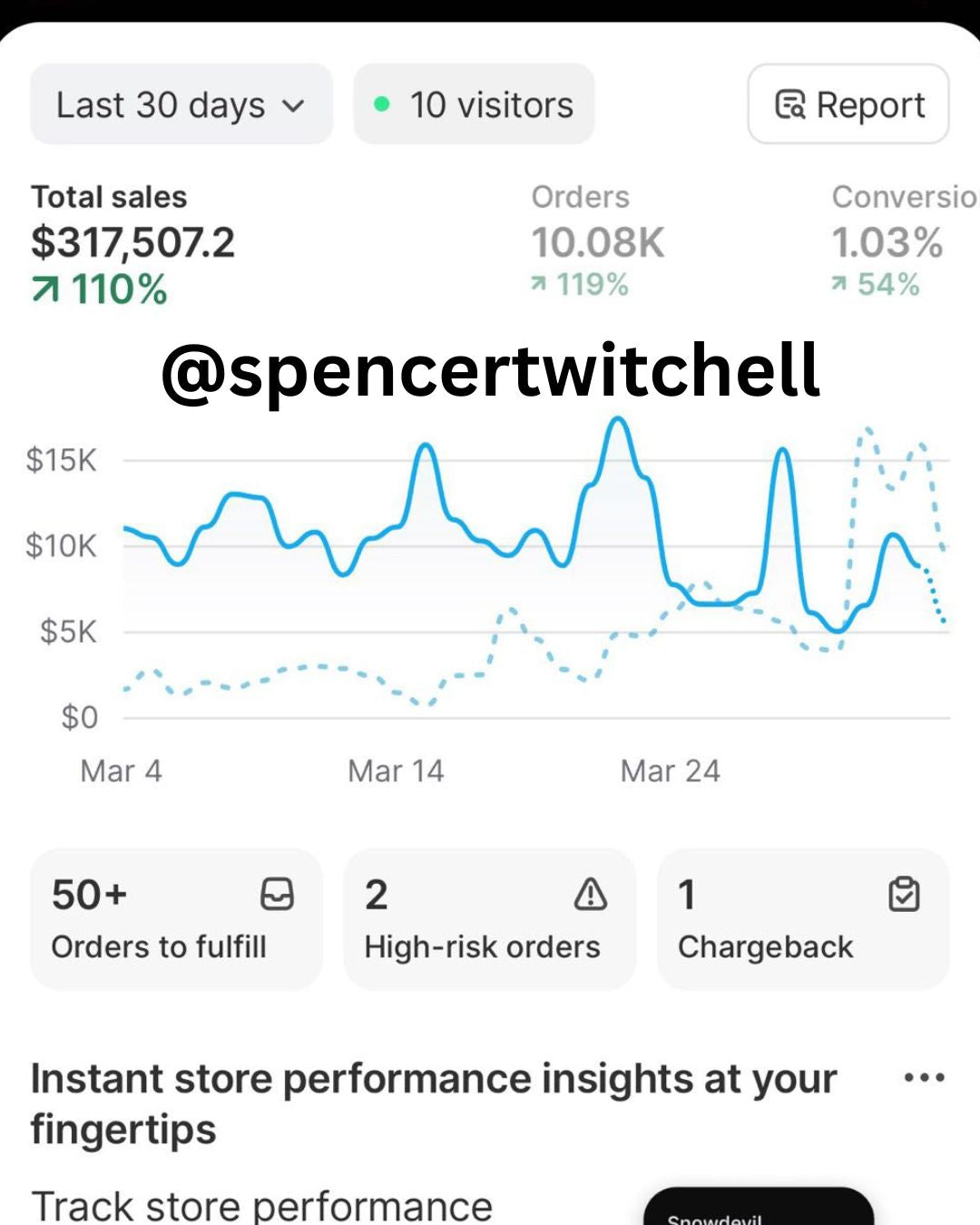Open the 50+ Orders to fulfill card
The height and width of the screenshot is (1225, 980).
point(176,918)
